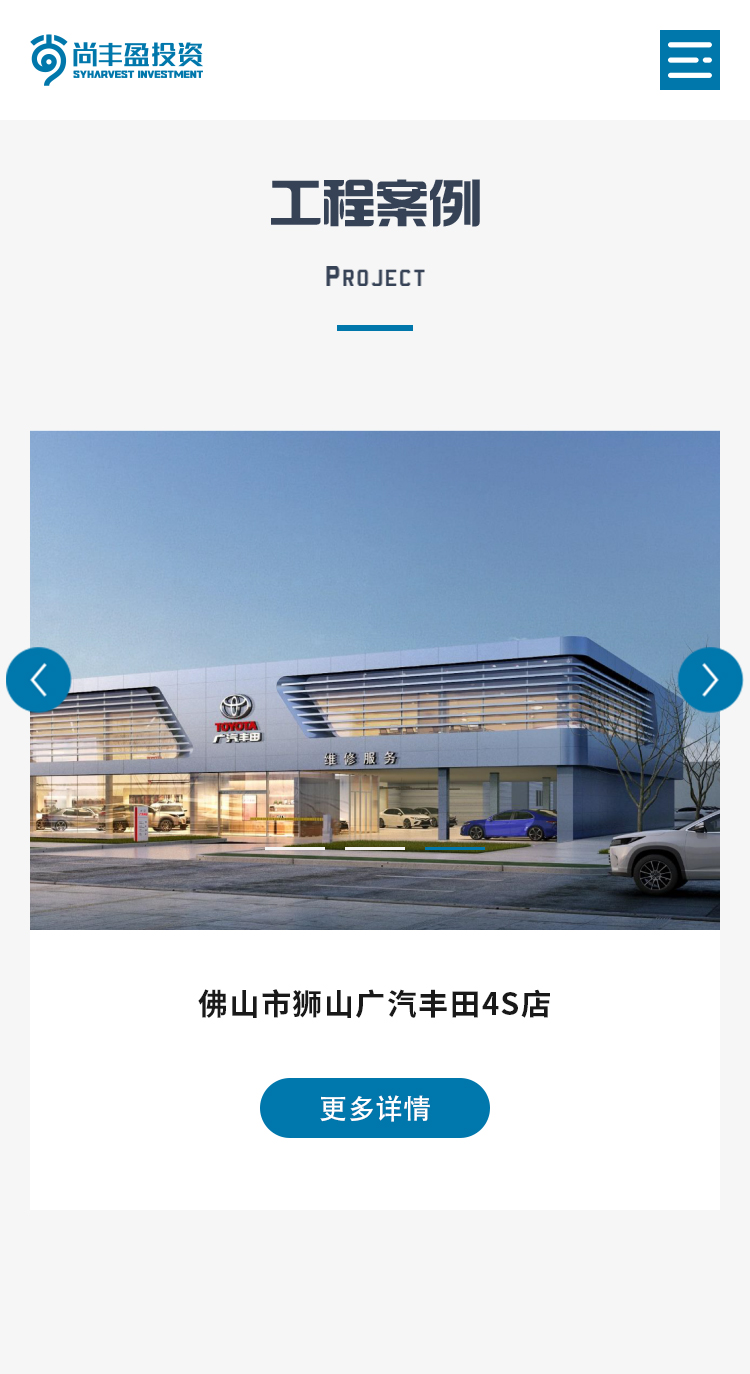Jump to the first carousel slide indicator

pyautogui.click(x=295, y=849)
